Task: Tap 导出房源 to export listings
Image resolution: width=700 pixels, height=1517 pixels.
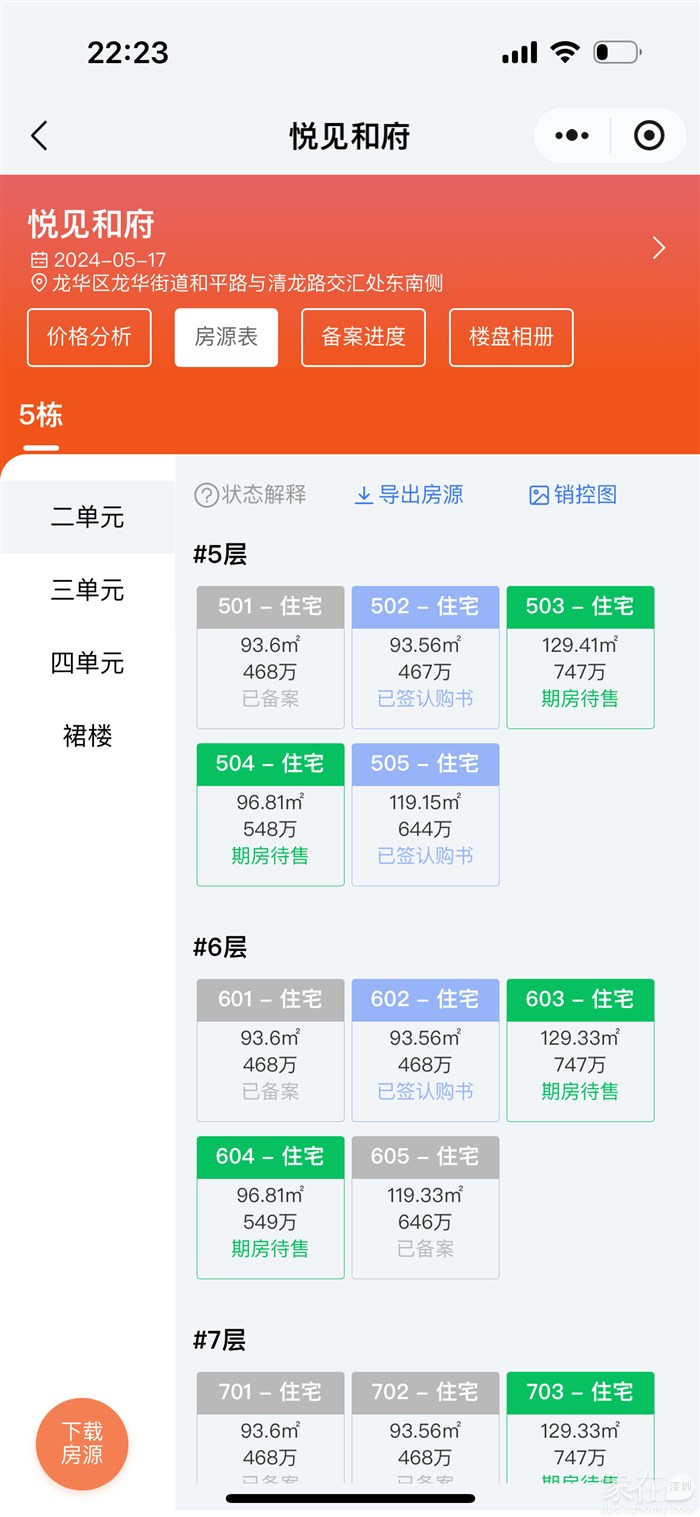Action: pyautogui.click(x=409, y=494)
